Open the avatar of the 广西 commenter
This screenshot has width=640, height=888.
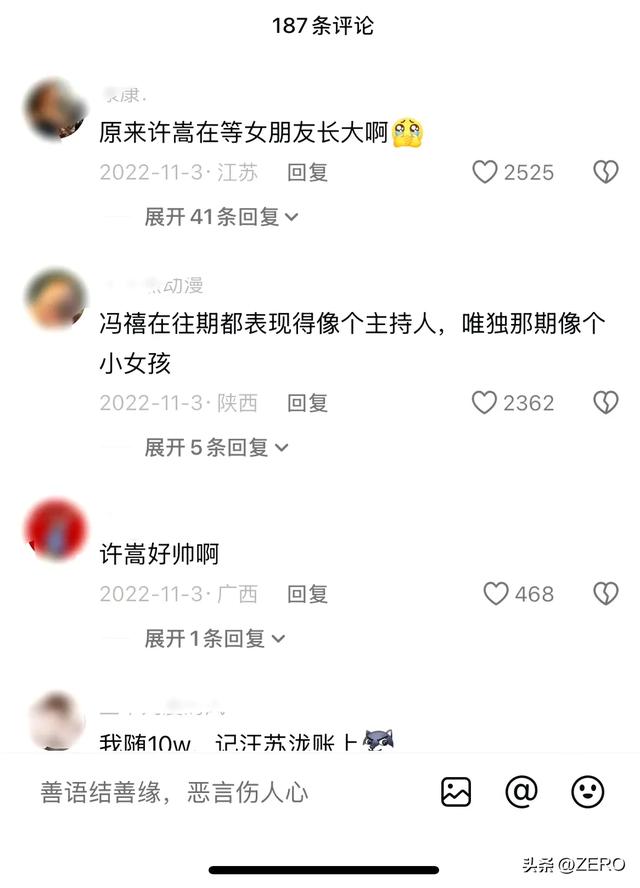(55, 529)
